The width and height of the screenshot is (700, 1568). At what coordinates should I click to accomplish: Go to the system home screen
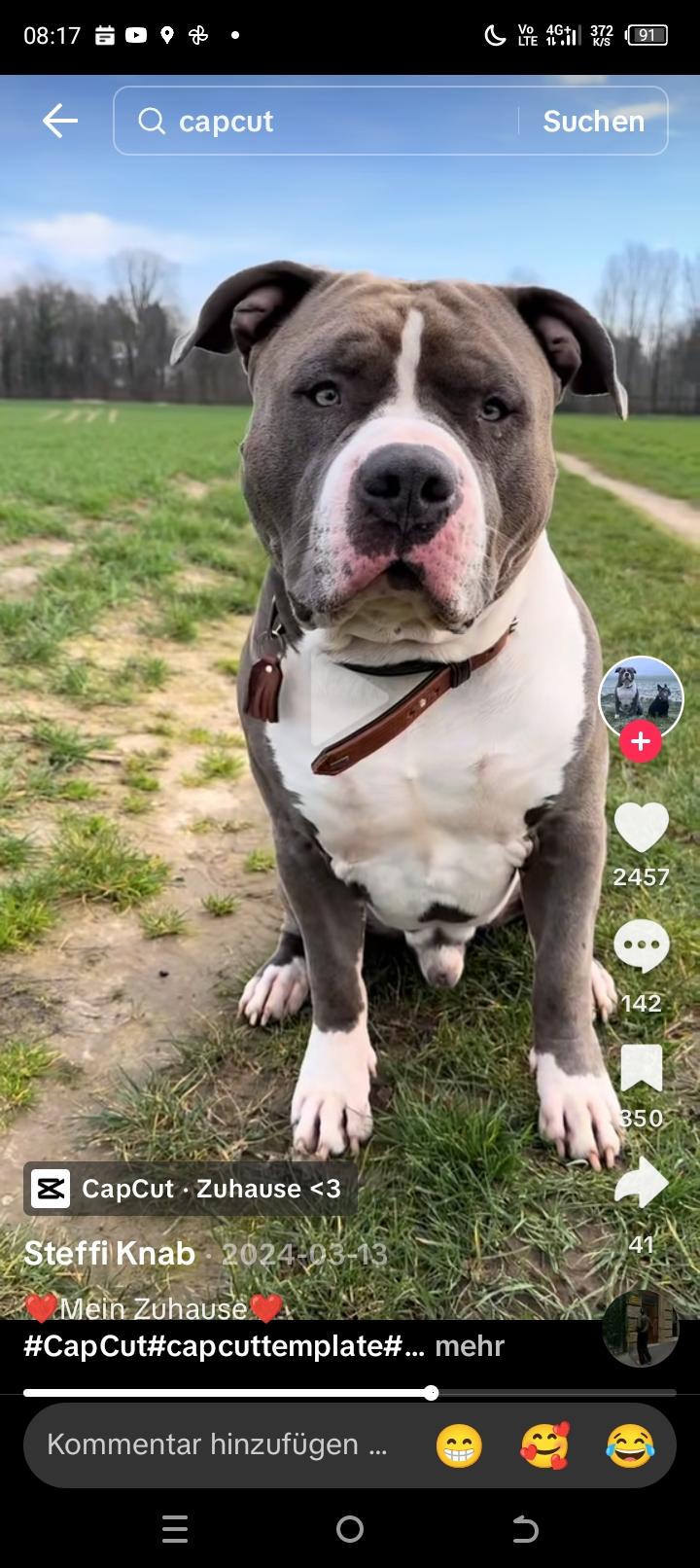[350, 1530]
